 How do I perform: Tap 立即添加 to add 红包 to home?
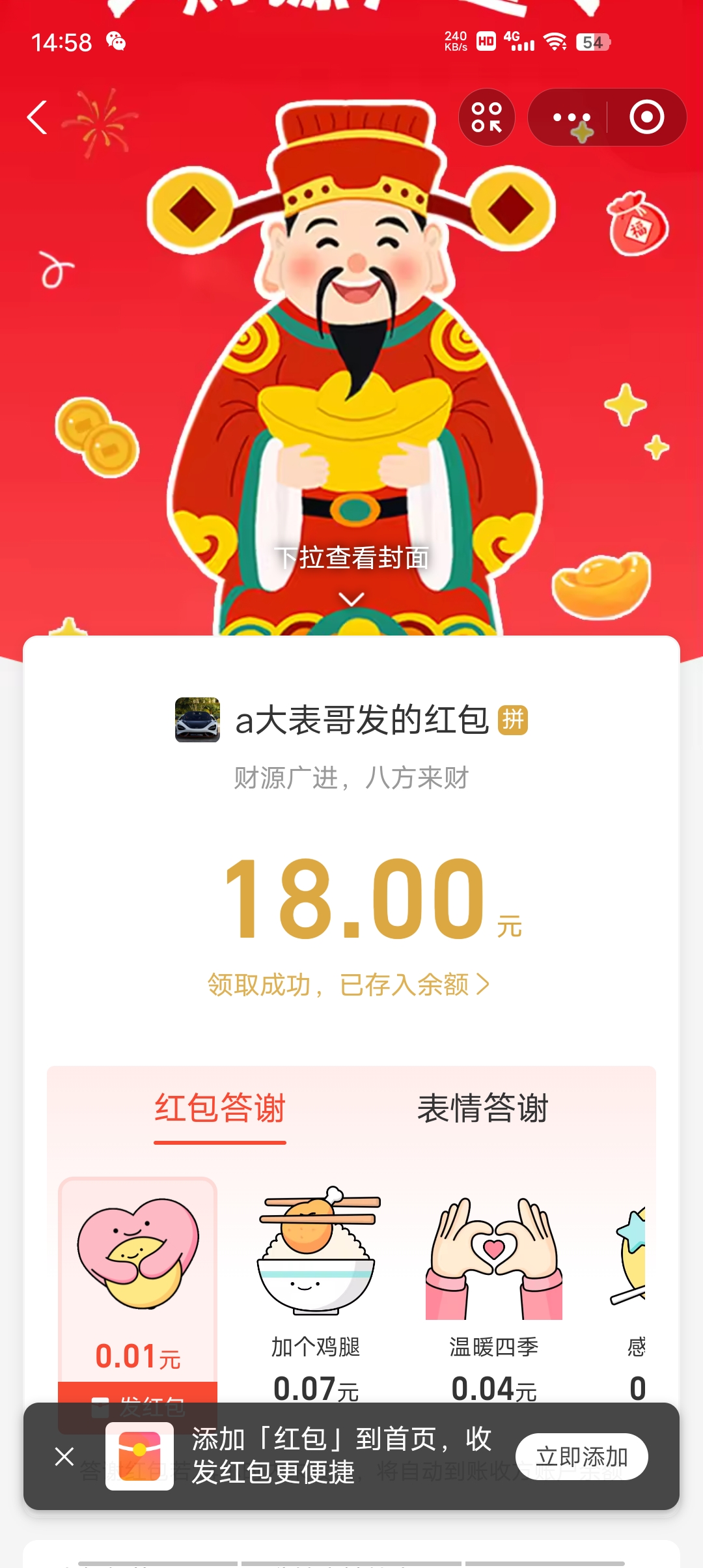click(x=581, y=1456)
